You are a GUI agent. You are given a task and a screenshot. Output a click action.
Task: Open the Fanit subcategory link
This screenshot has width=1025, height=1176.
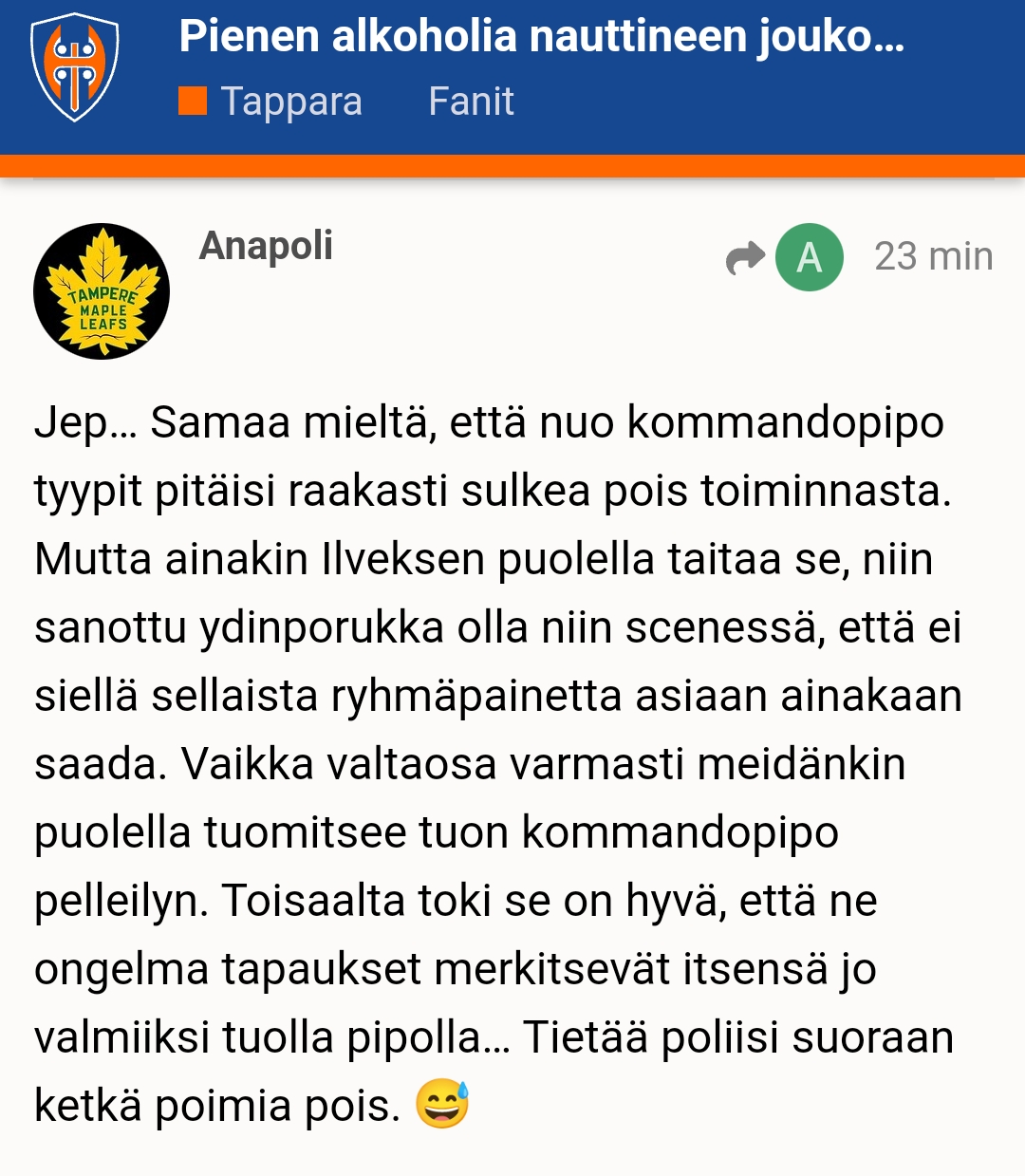pyautogui.click(x=471, y=101)
